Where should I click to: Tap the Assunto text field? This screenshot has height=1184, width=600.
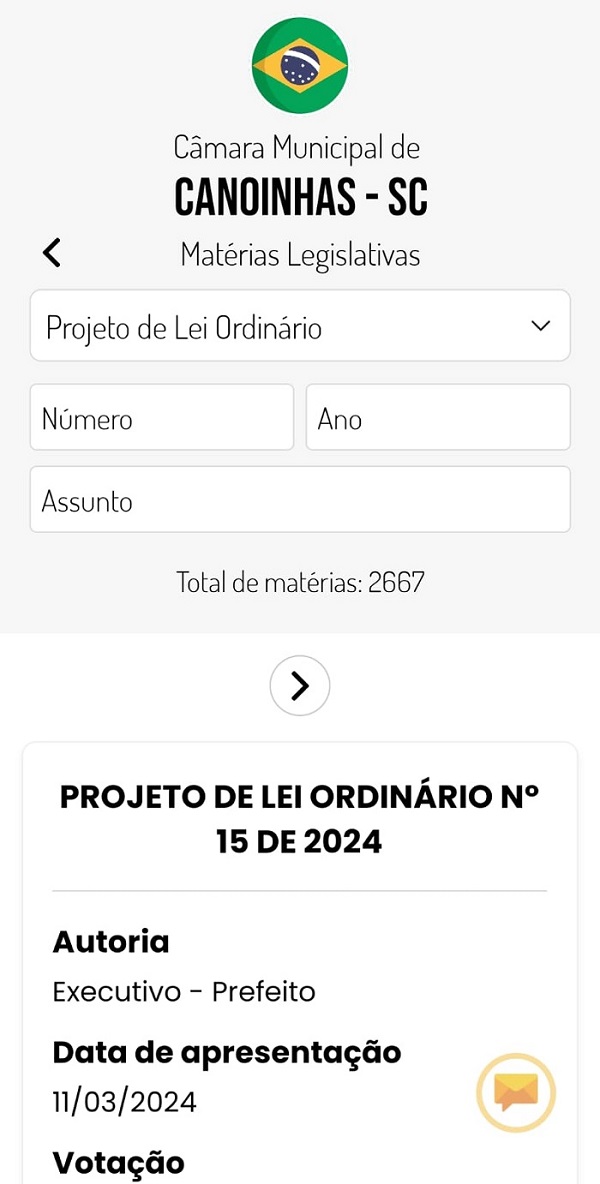(x=300, y=500)
